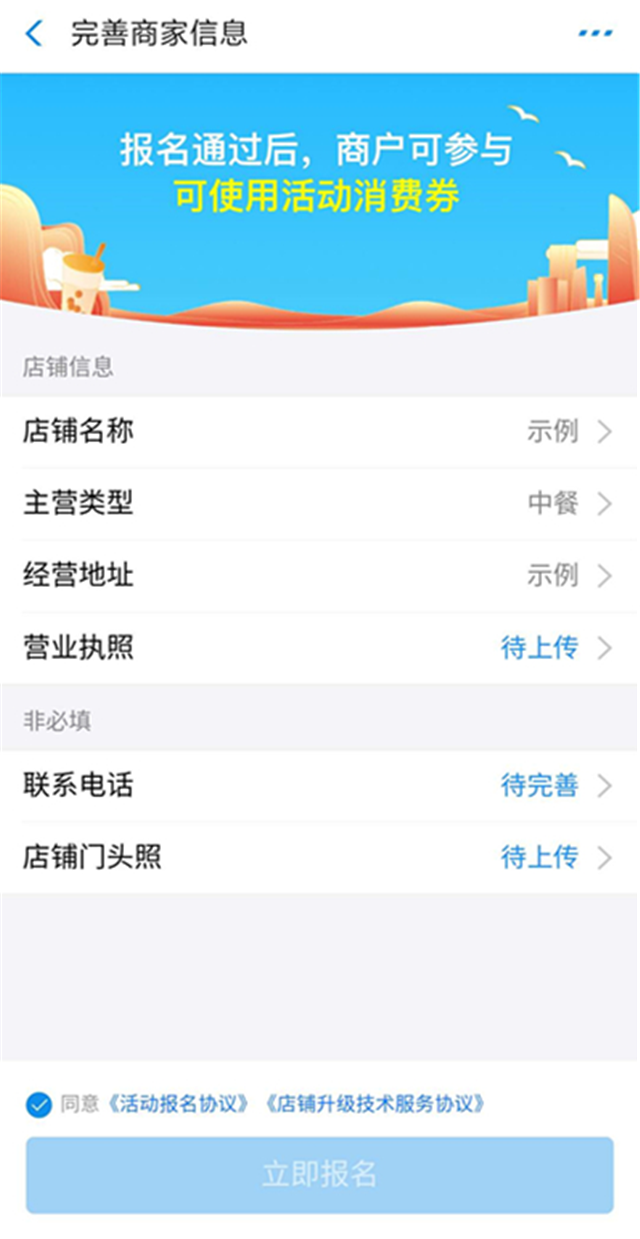Uncheck the 同意 agreement checkbox
Screen dimensions: 640x1239
(x=39, y=1105)
